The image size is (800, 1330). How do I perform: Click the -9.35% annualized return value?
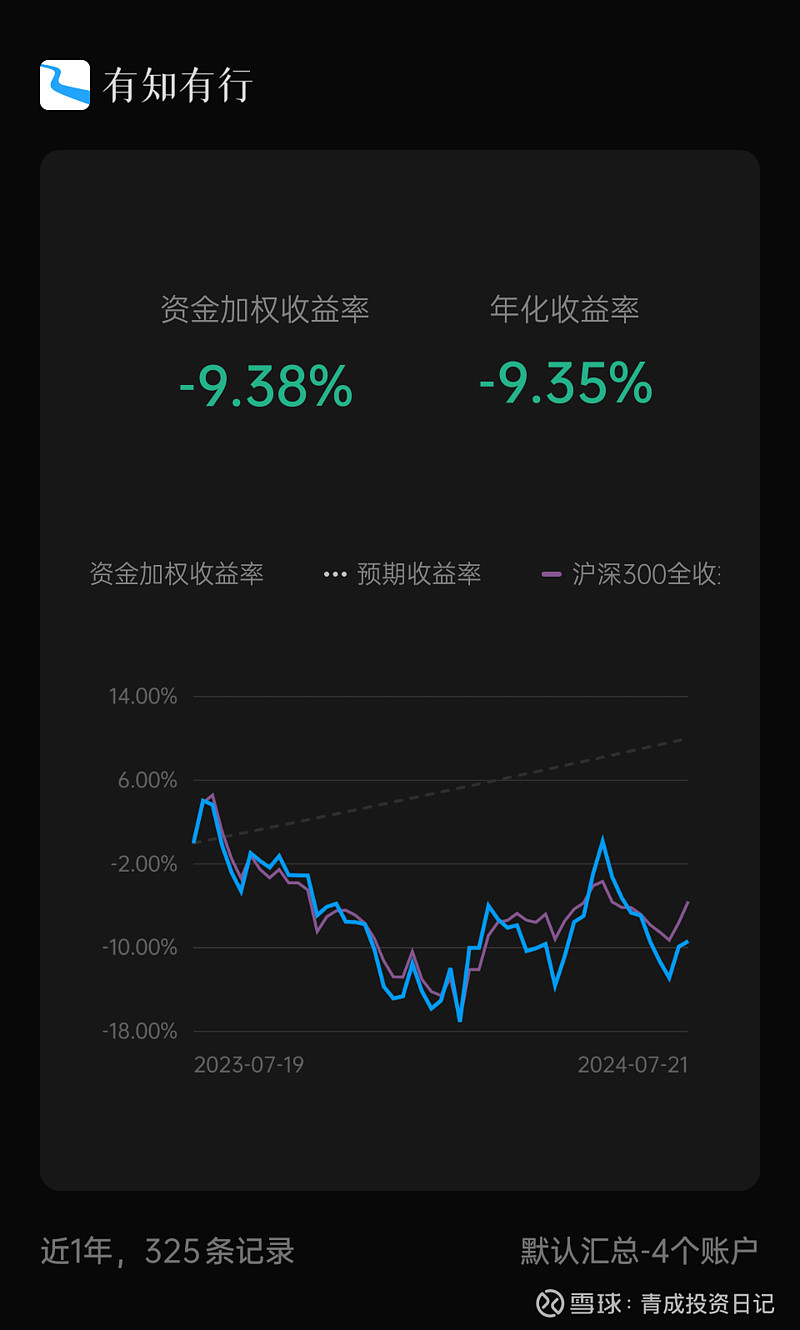(564, 385)
